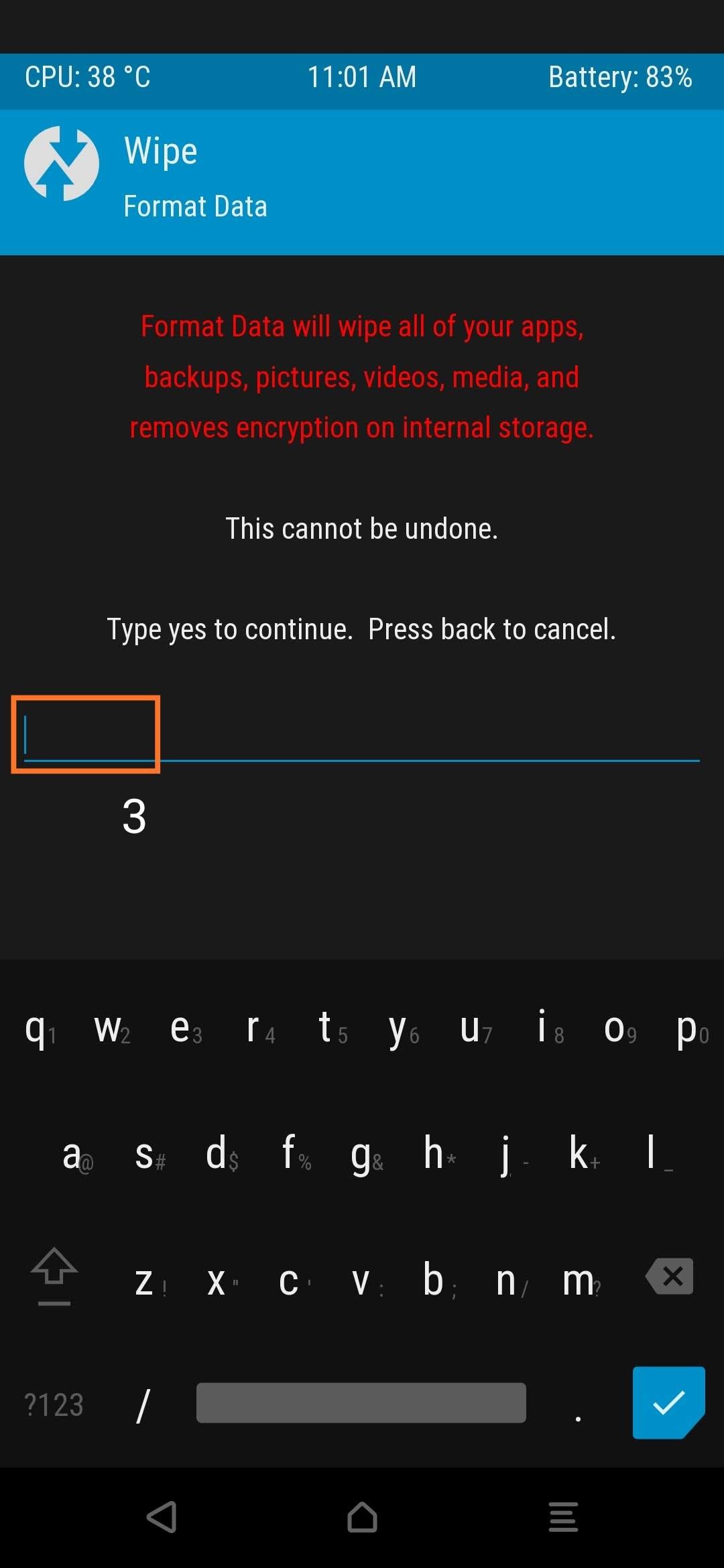Switch to the ?123 symbols keyboard

click(54, 1404)
